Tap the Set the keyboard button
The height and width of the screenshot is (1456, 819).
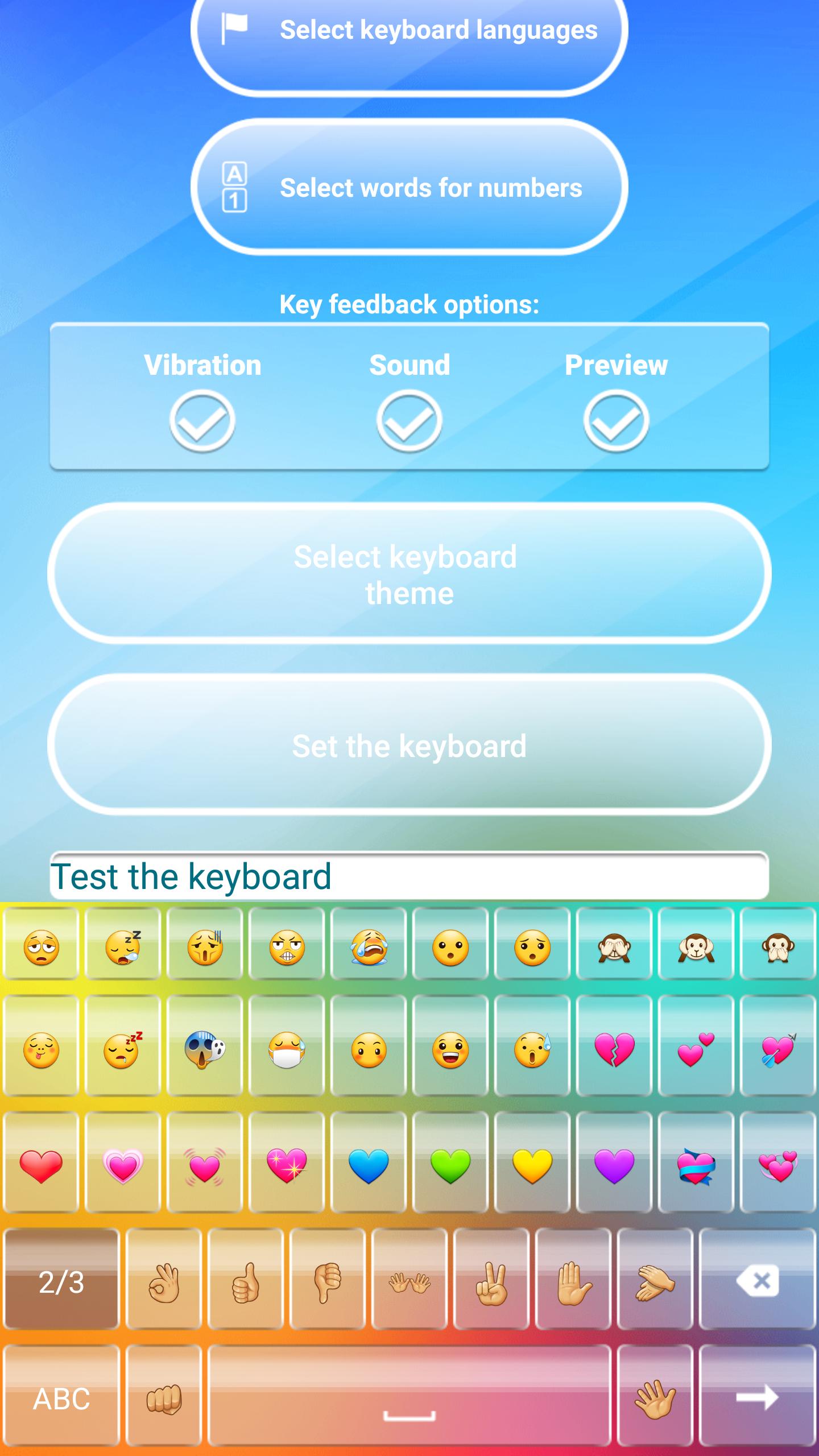pyautogui.click(x=409, y=746)
